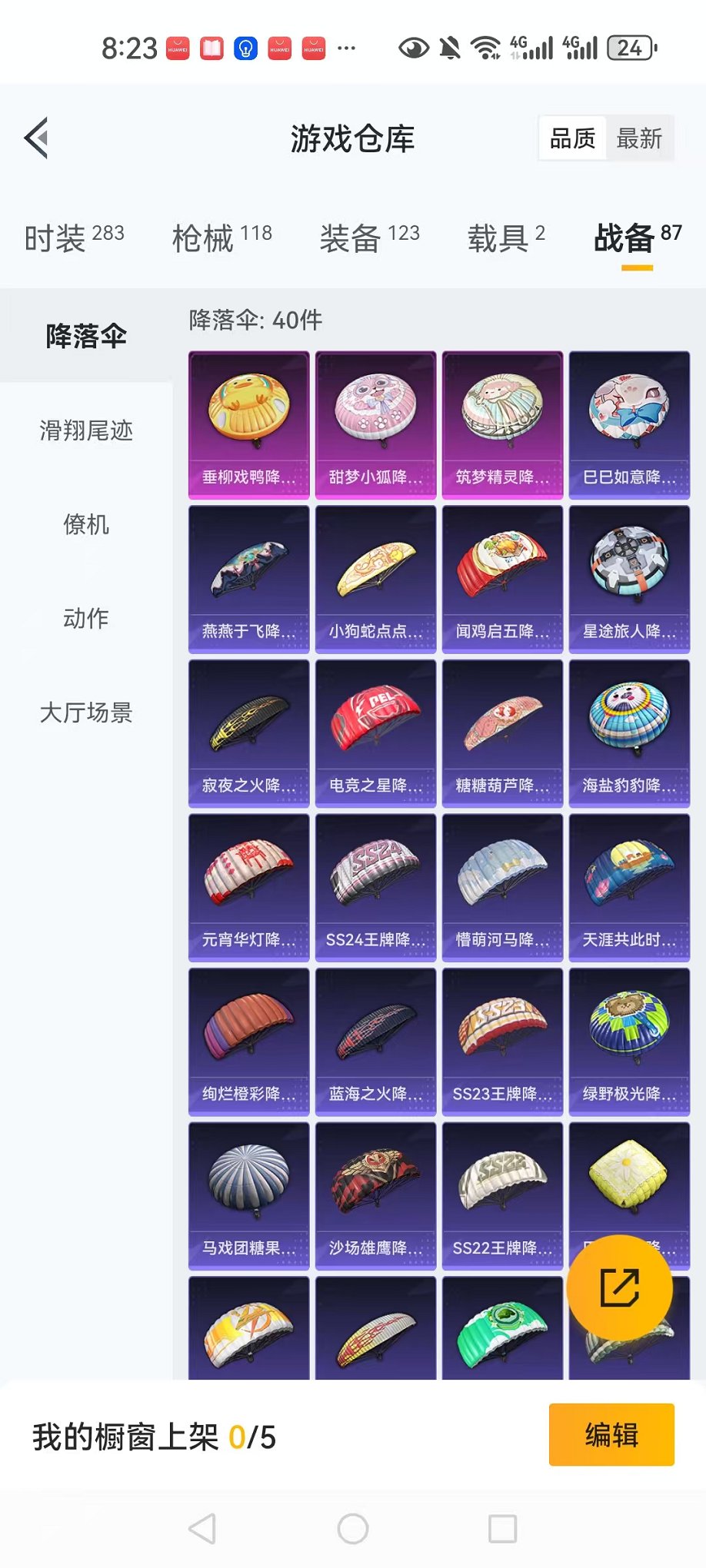
Task: Open the SS24王牌 parachute item
Action: pos(375,888)
